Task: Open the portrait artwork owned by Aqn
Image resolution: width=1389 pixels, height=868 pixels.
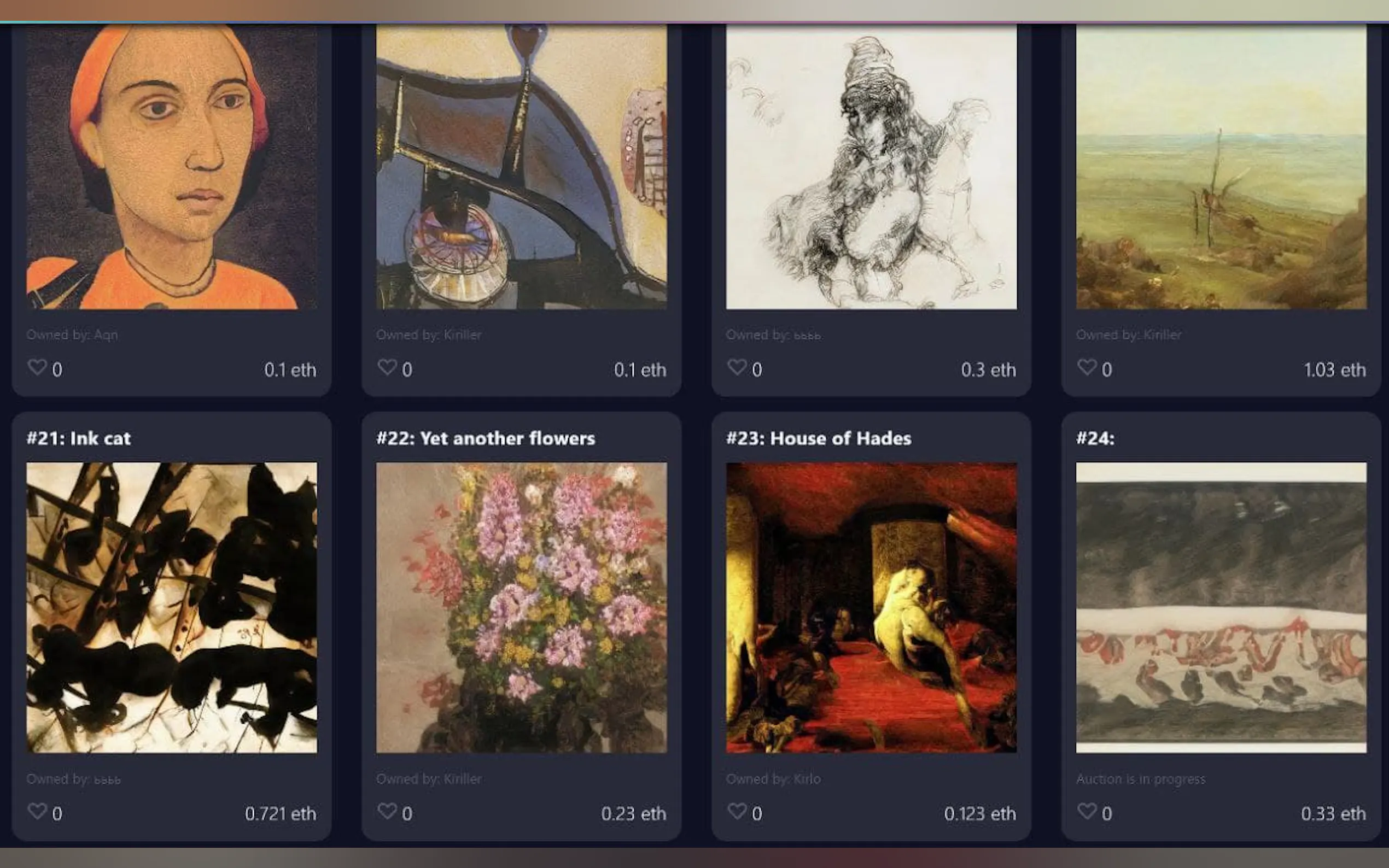Action: pyautogui.click(x=171, y=167)
